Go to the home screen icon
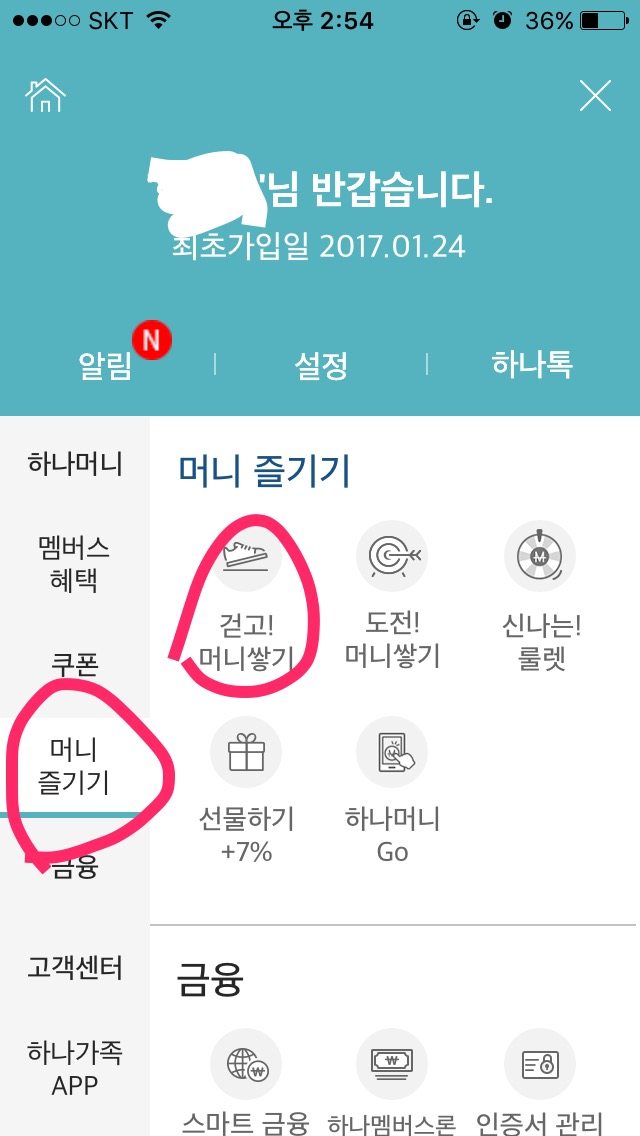The image size is (640, 1136). (x=45, y=96)
